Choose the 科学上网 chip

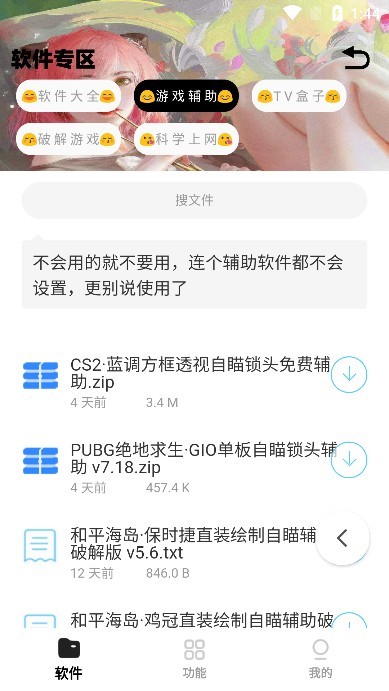[x=186, y=139]
